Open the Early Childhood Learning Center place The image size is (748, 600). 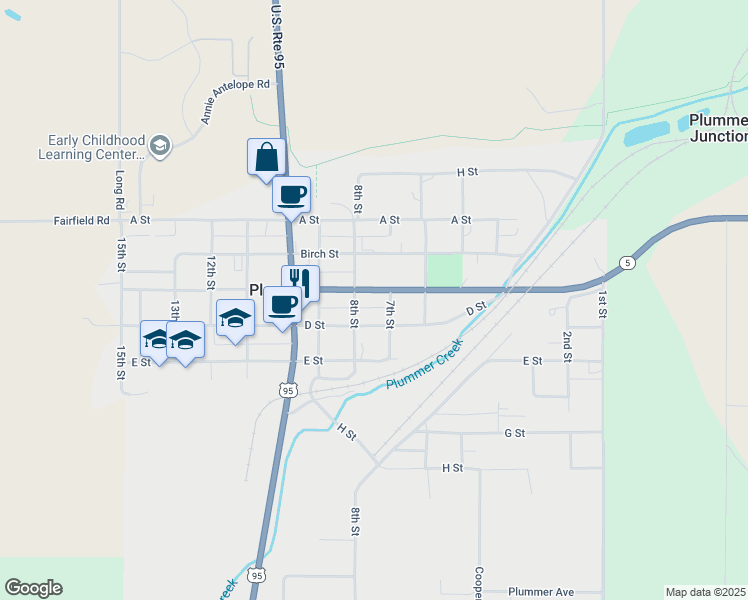[159, 148]
